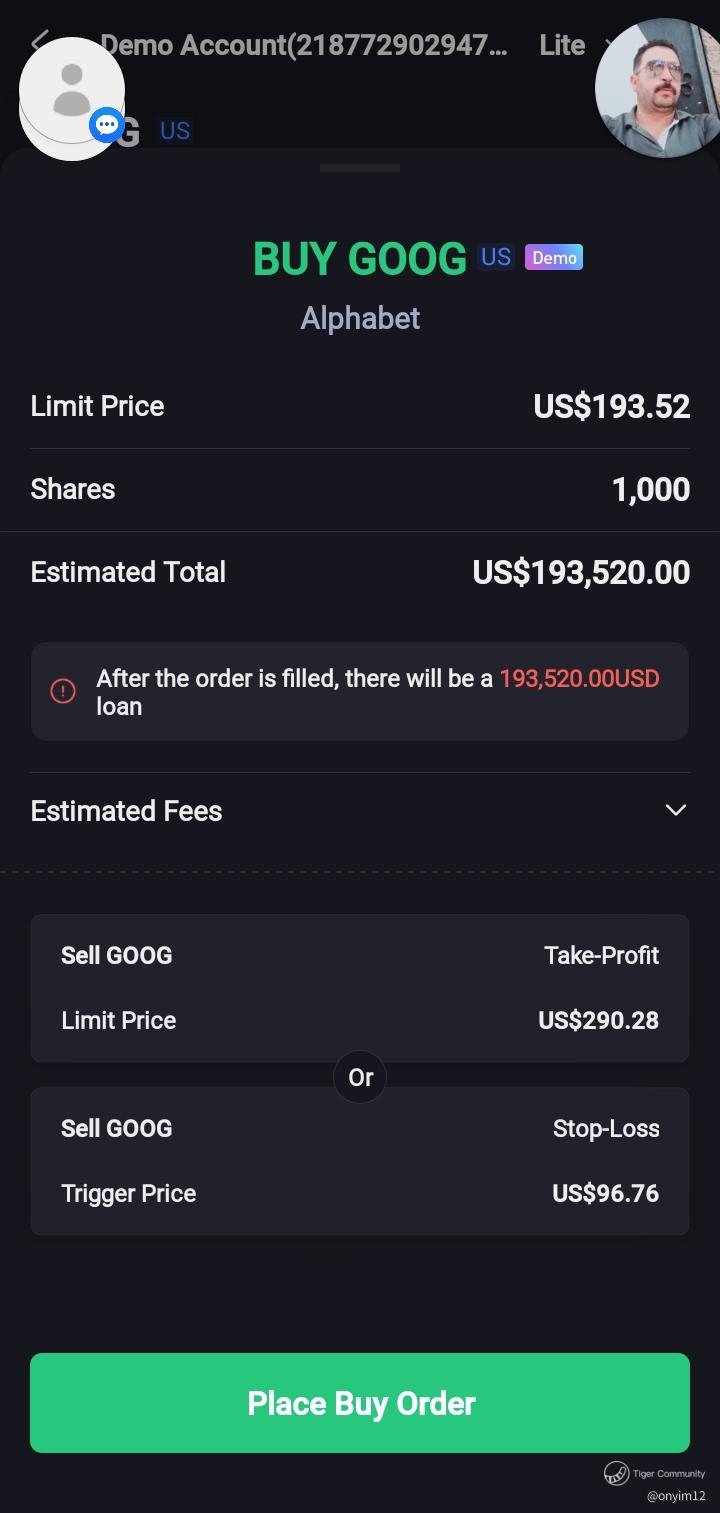Open the floating video call bubble
This screenshot has height=1513, width=720.
tap(656, 88)
